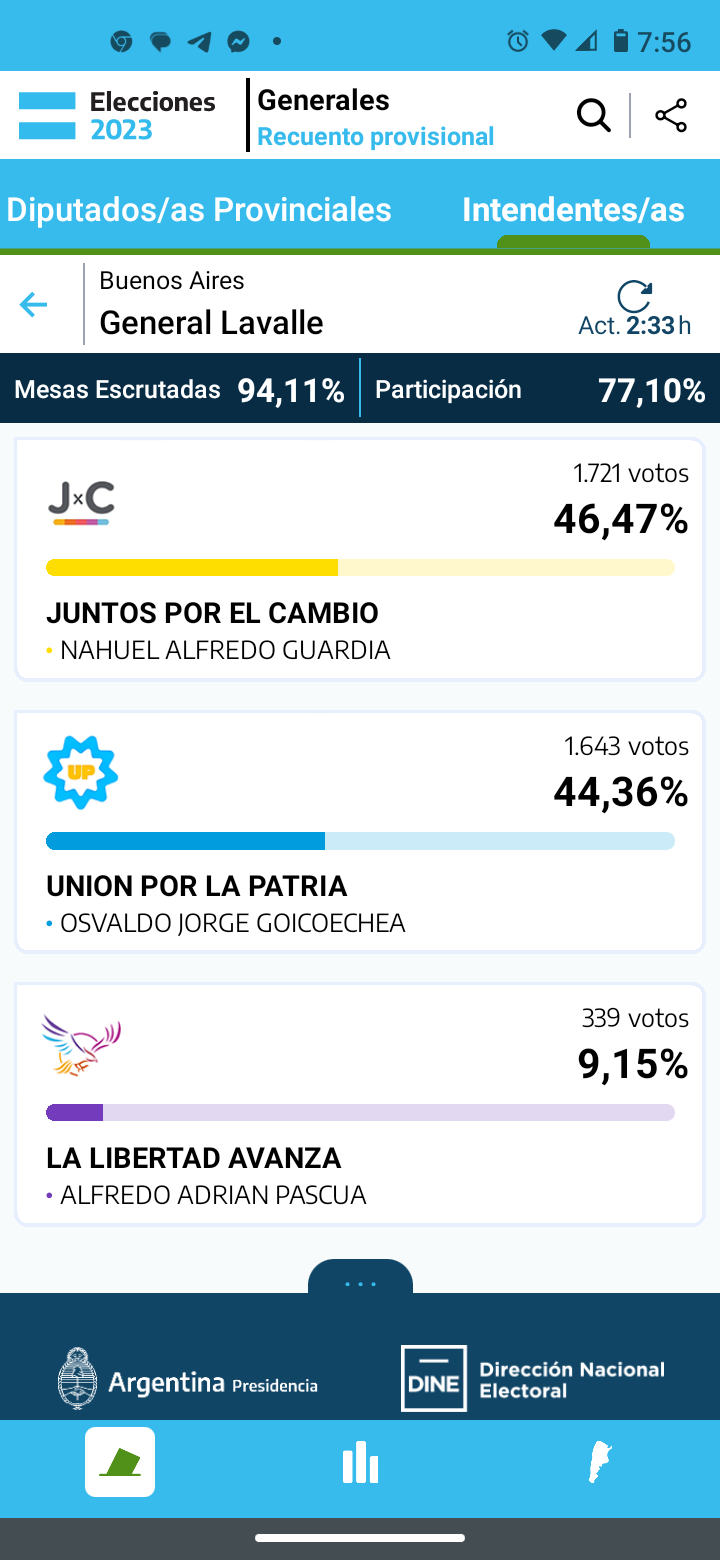The height and width of the screenshot is (1560, 720).
Task: Open the La Libertad Avanza card
Action: 360,1104
